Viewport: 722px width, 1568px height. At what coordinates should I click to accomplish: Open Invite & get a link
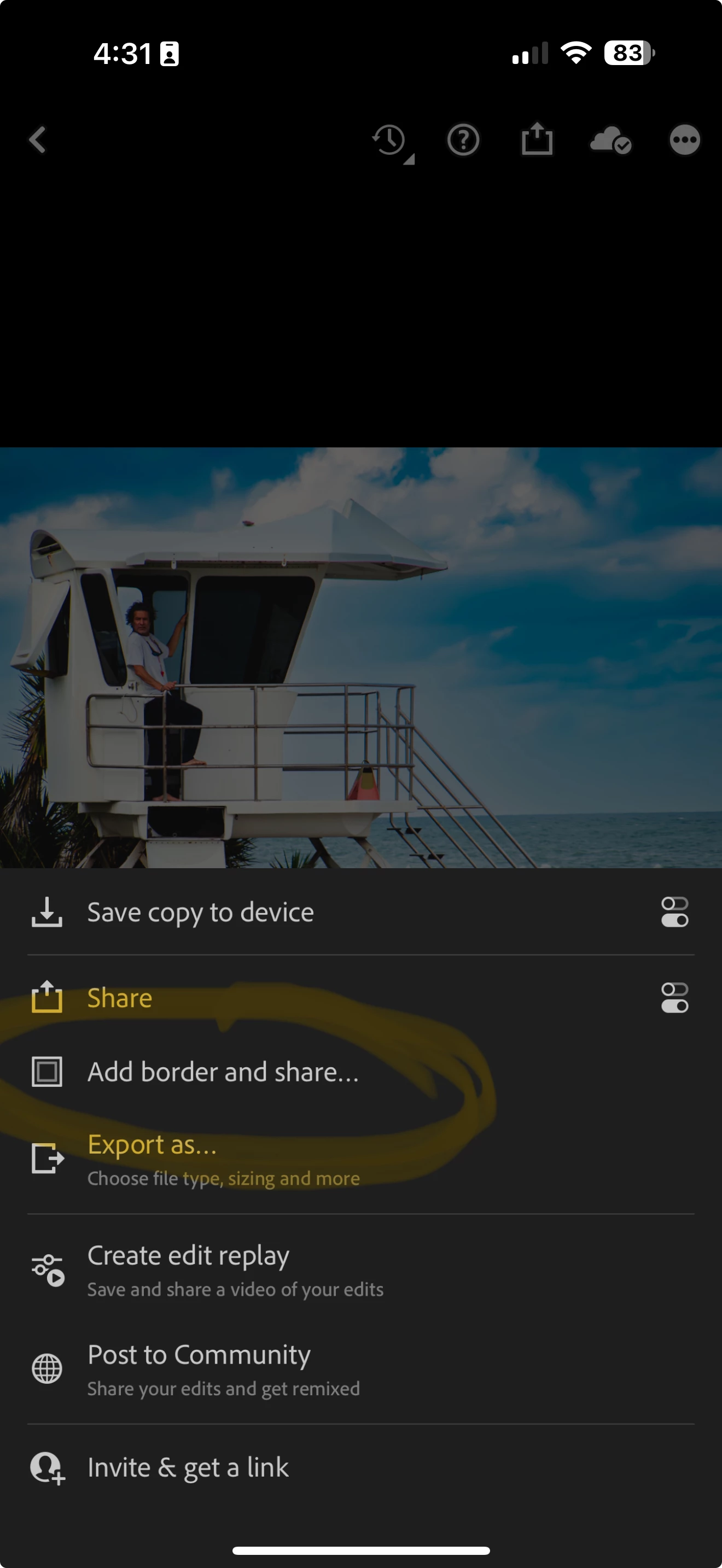188,1467
